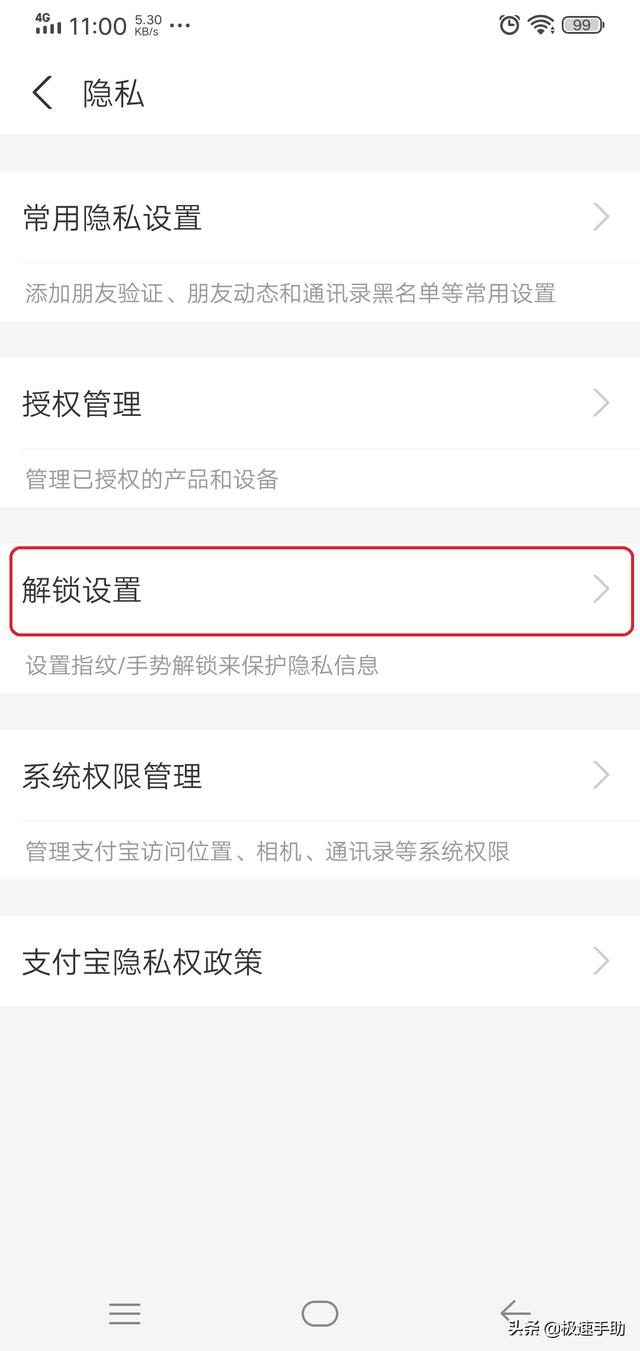
Task: Open 解锁设置
Action: click(x=320, y=590)
